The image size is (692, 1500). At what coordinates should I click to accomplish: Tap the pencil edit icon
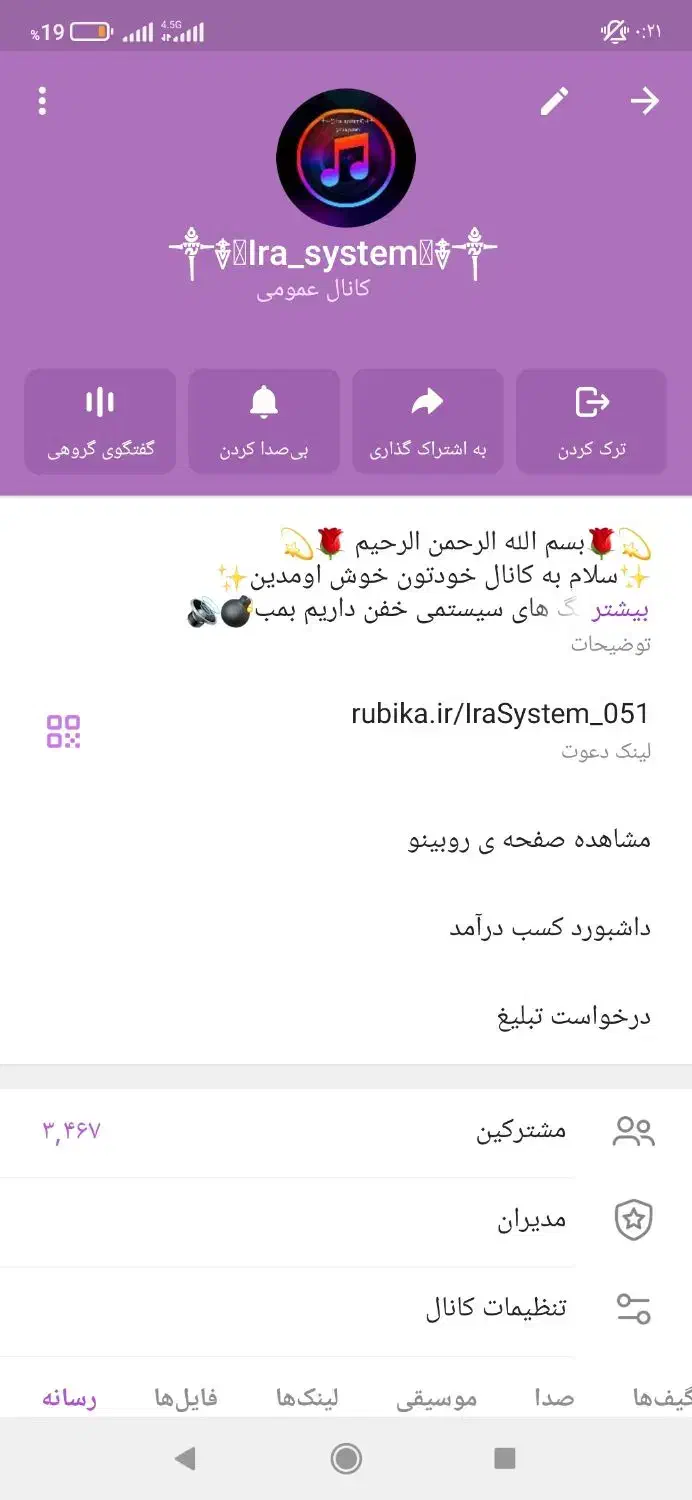(554, 101)
